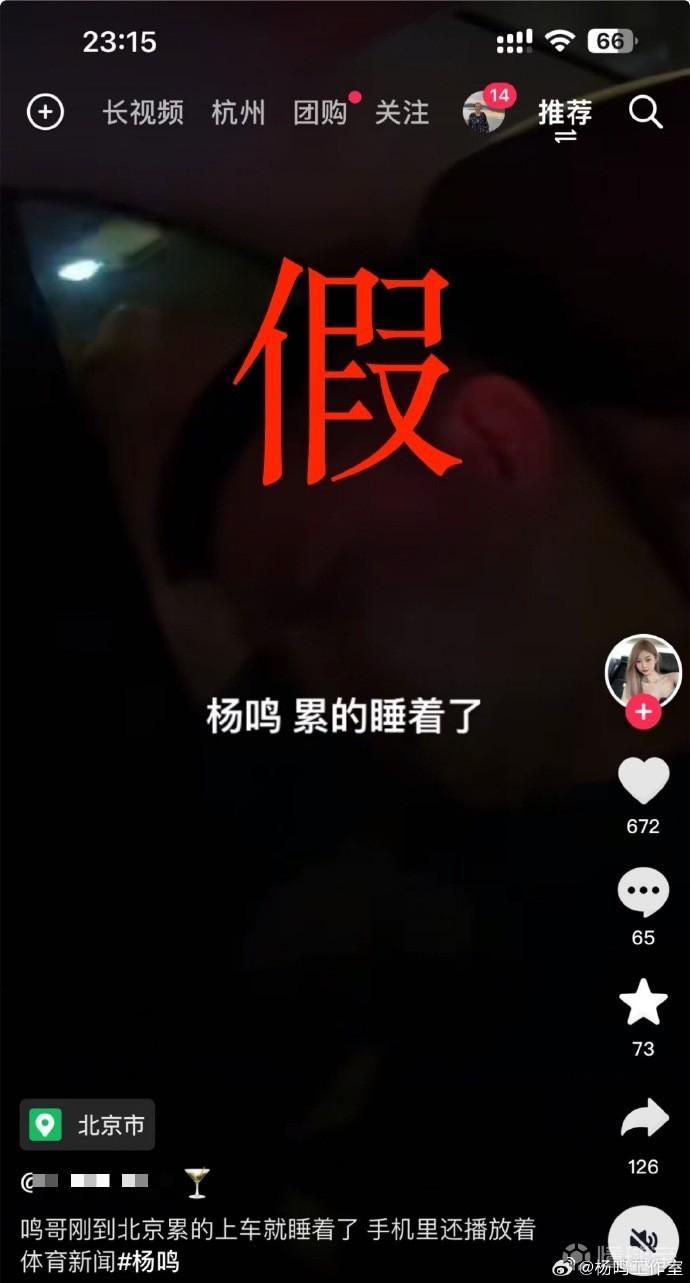View the video author's profile picture

pyautogui.click(x=643, y=671)
